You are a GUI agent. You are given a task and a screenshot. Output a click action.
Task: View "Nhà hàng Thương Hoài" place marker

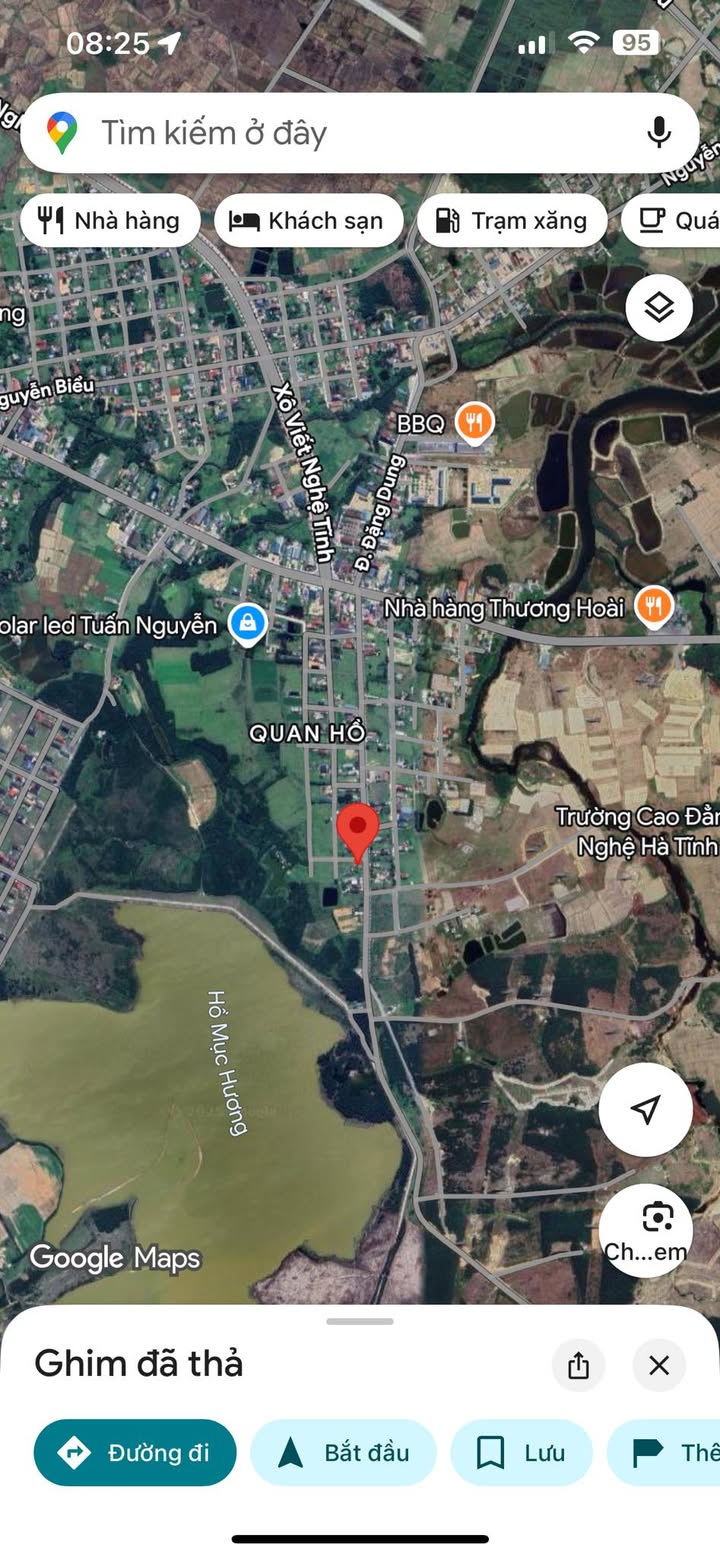click(x=654, y=607)
